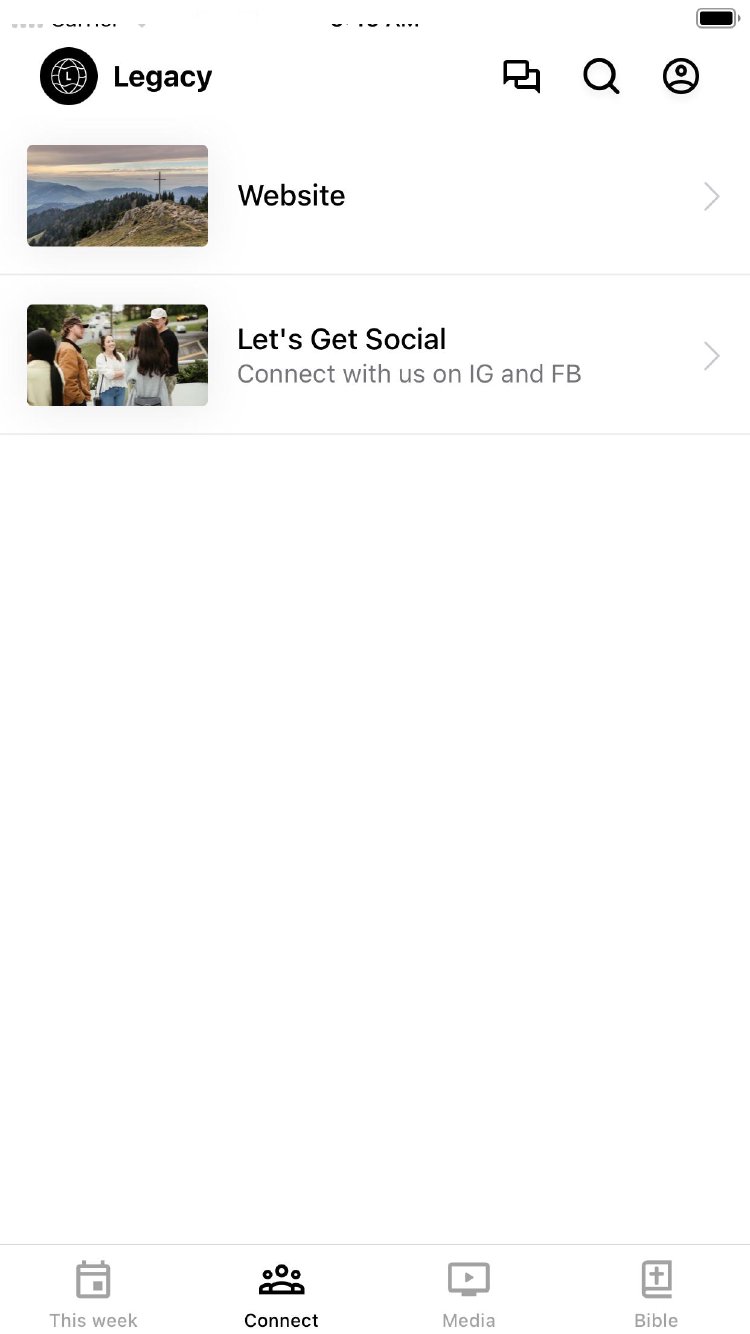
Task: Switch to the This week tab
Action: coord(94,1294)
